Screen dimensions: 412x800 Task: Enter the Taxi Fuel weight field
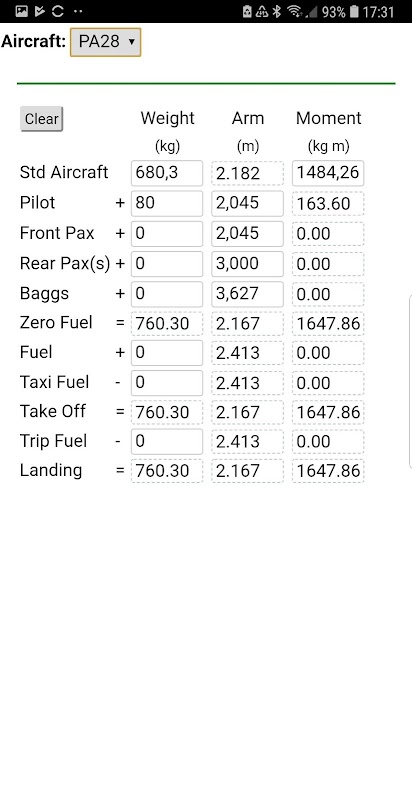(x=167, y=383)
